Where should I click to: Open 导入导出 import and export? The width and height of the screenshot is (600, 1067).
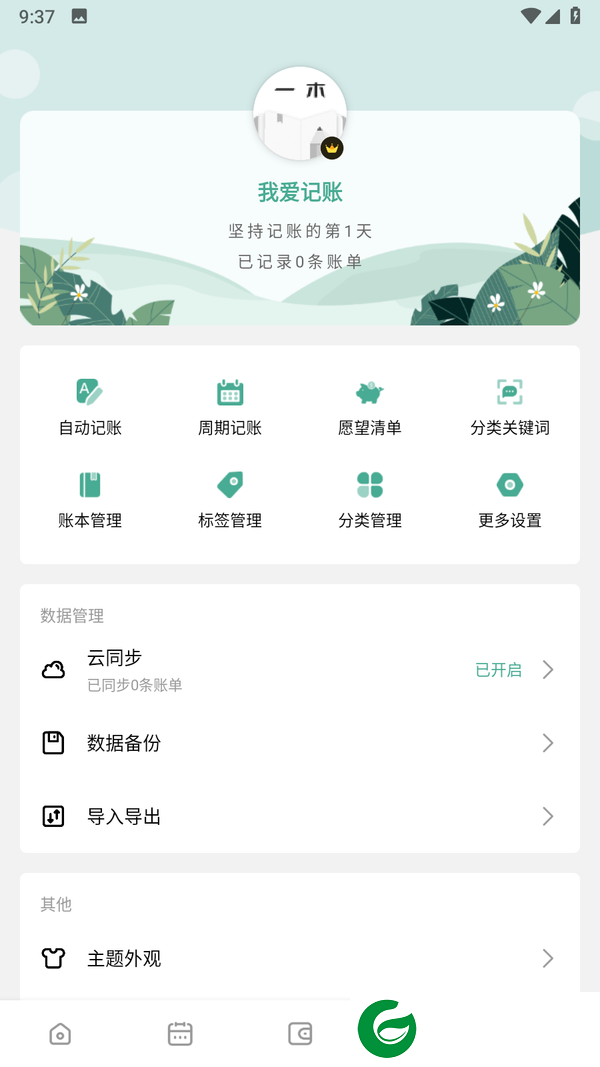tap(300, 817)
